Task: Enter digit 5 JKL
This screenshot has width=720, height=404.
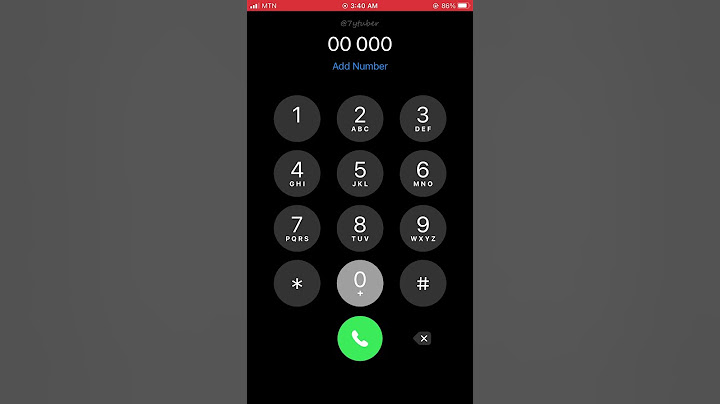Action: (x=360, y=173)
